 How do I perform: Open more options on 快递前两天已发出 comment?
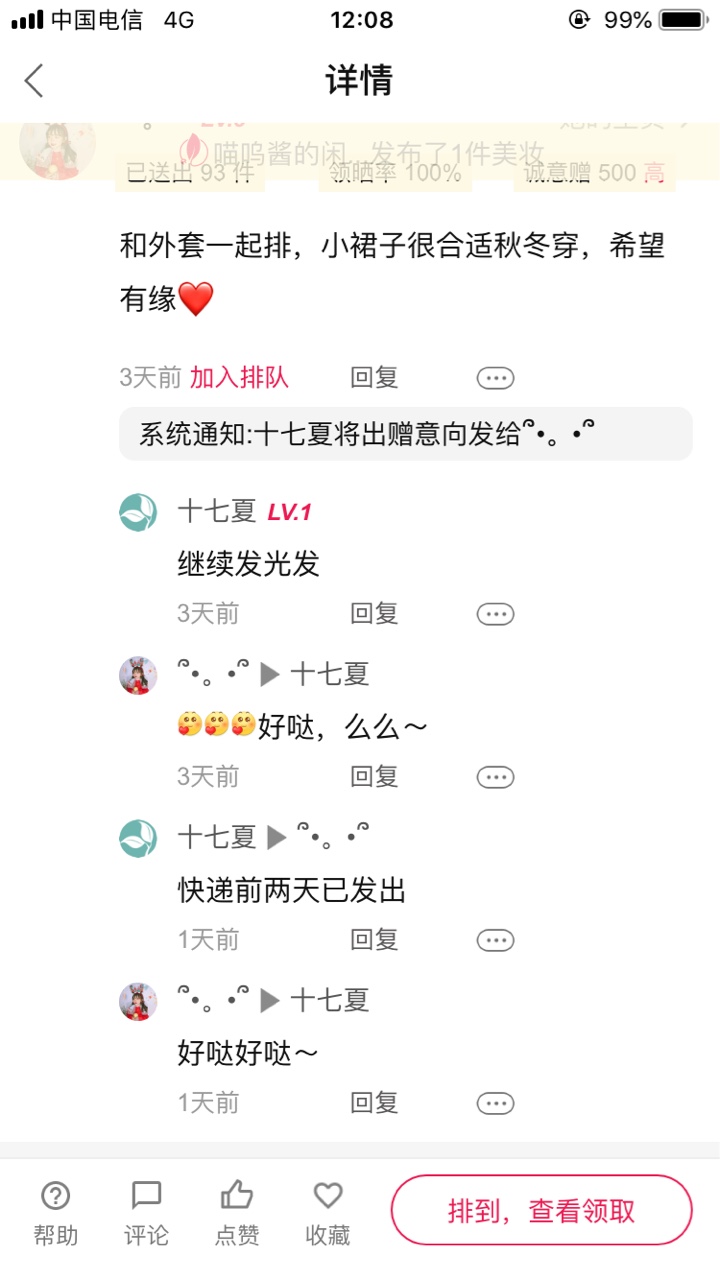click(x=495, y=940)
